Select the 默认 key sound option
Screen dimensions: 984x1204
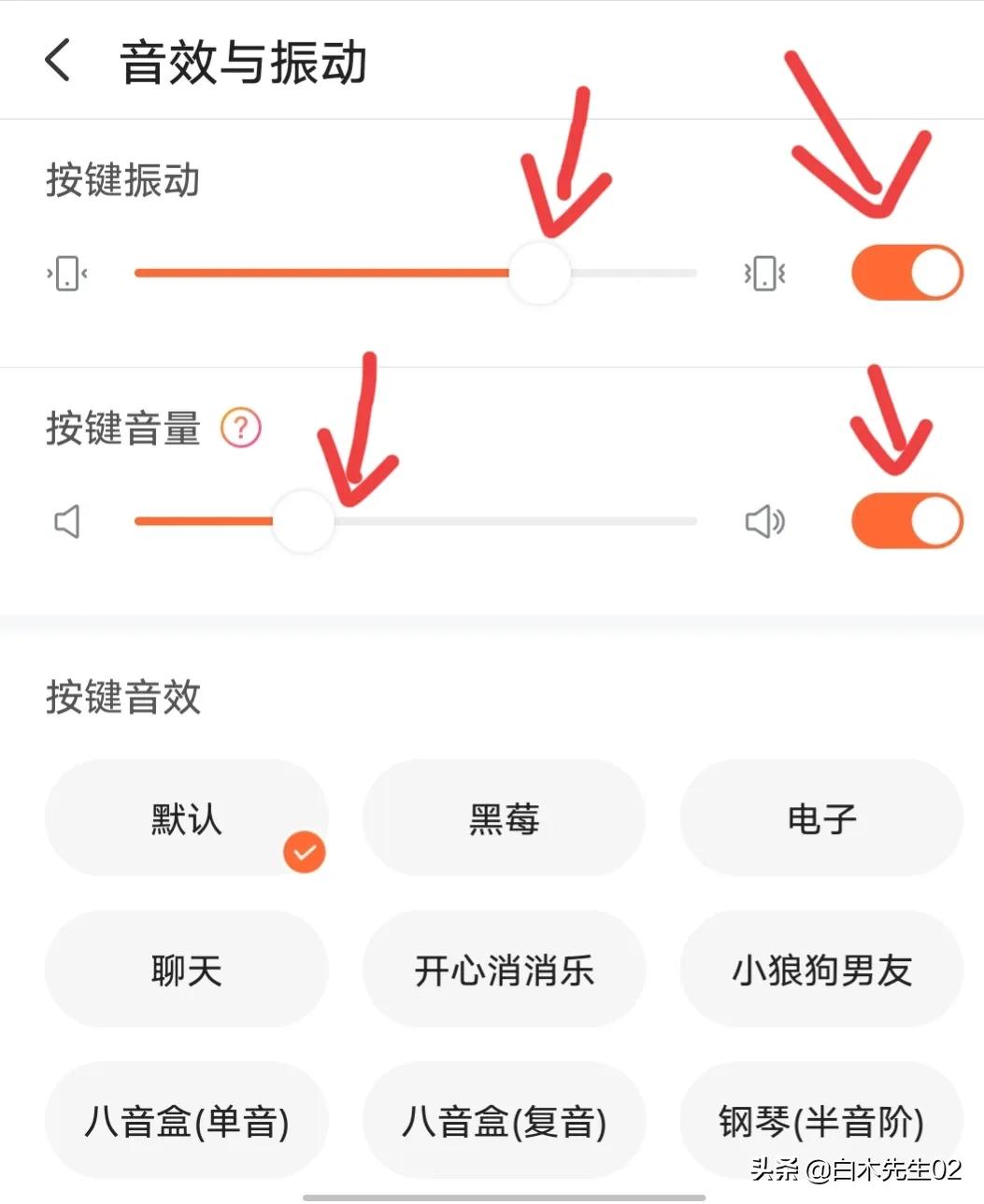click(186, 819)
